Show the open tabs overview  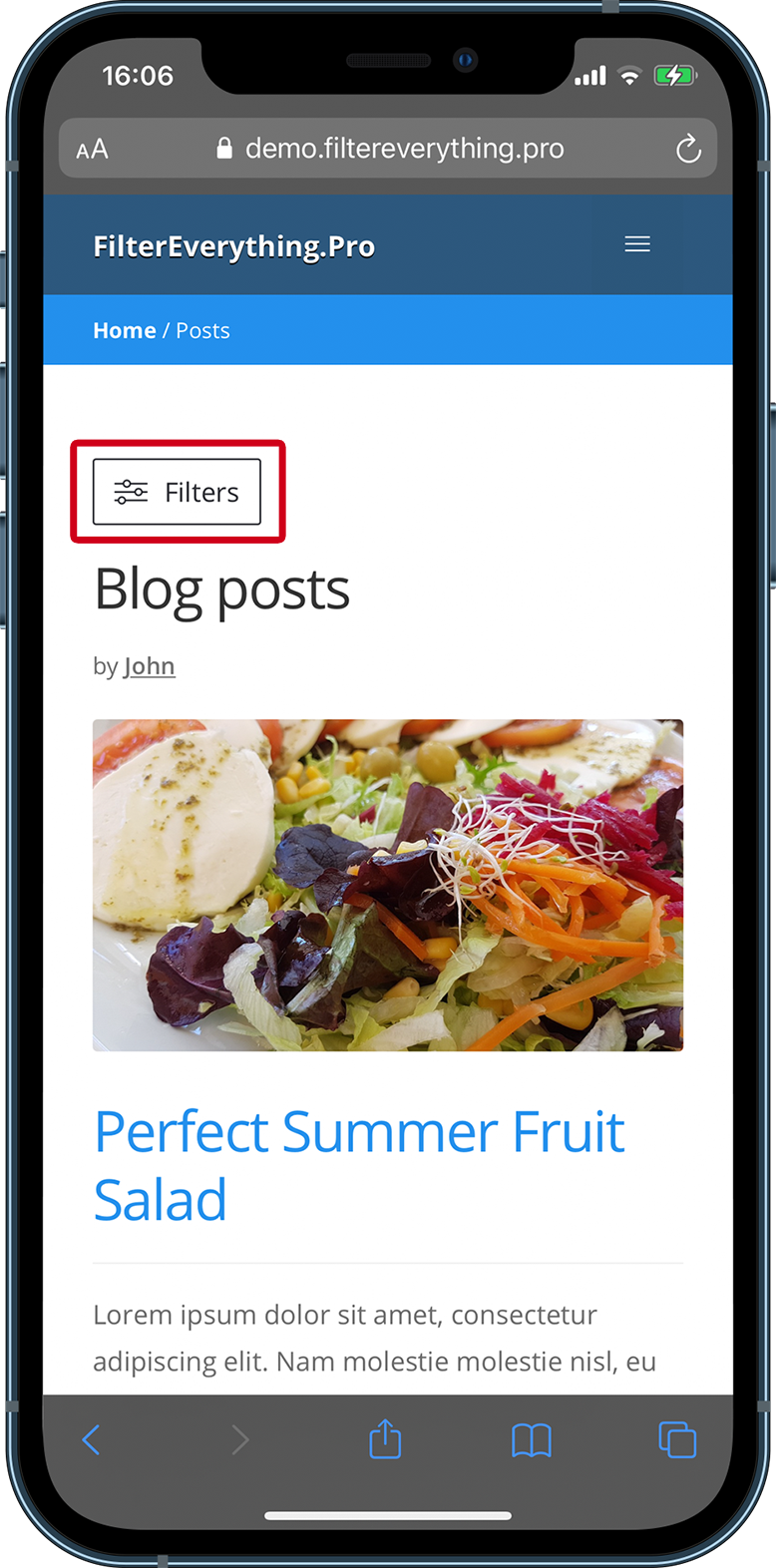(677, 1439)
